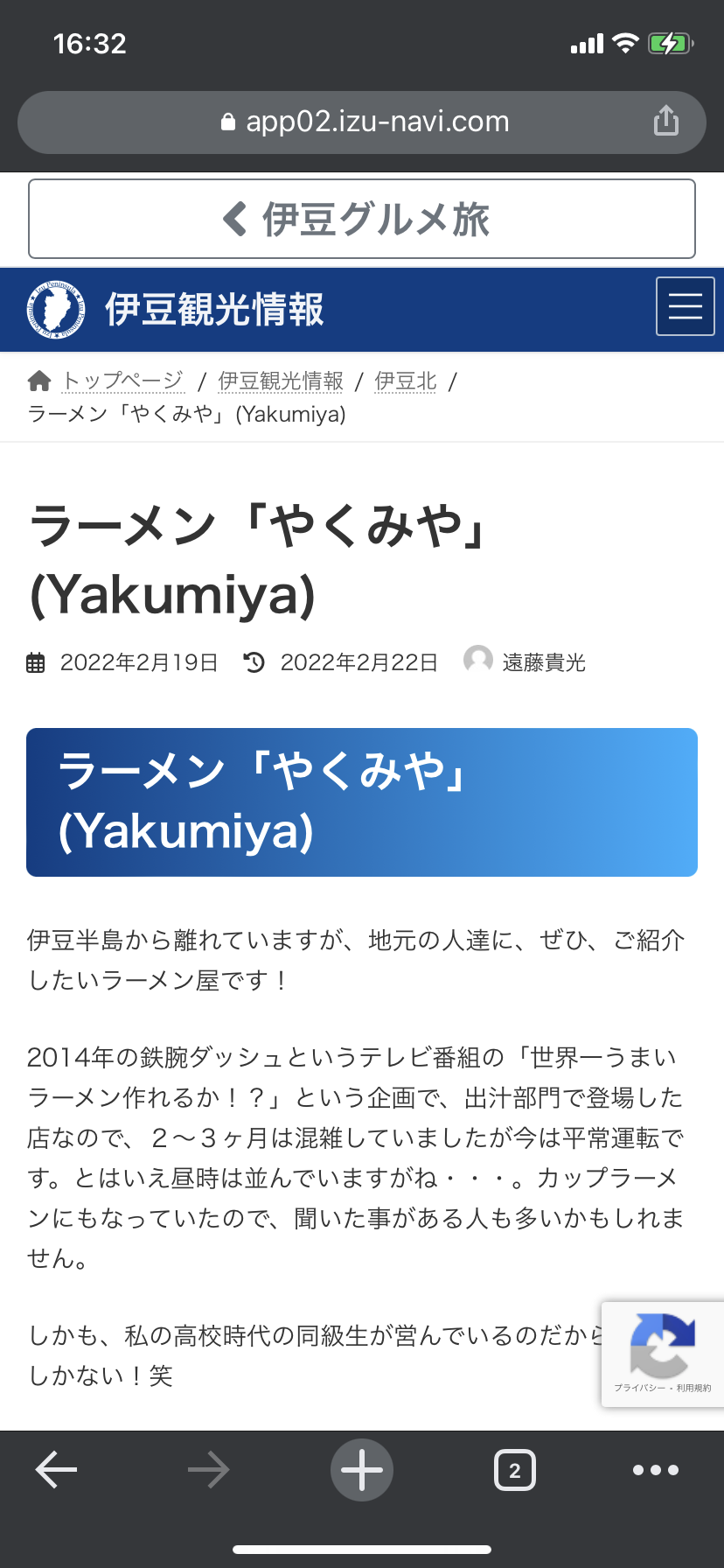Share this page from the address bar
The image size is (724, 1568).
665,122
